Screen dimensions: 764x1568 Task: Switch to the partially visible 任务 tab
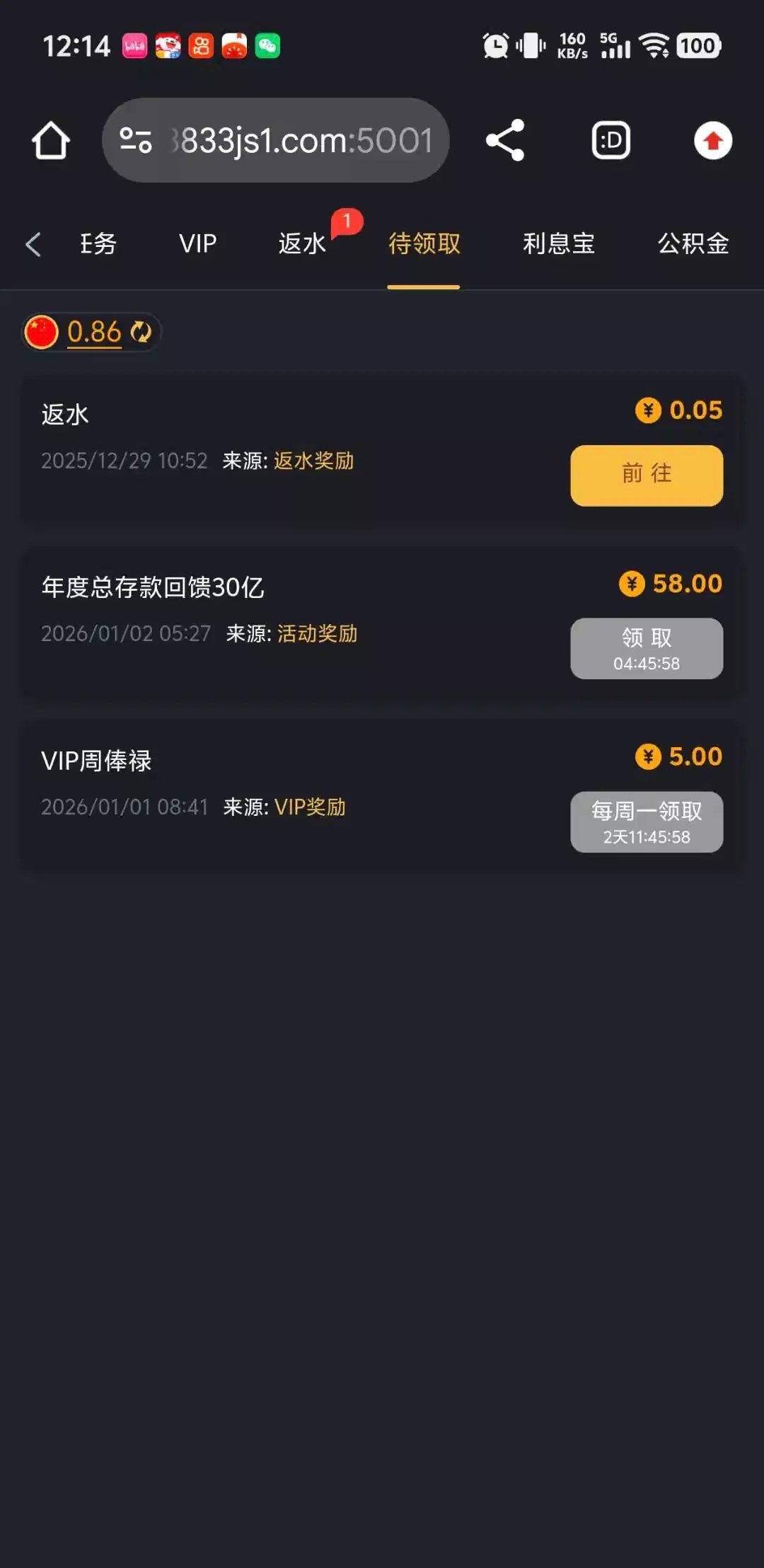click(98, 244)
